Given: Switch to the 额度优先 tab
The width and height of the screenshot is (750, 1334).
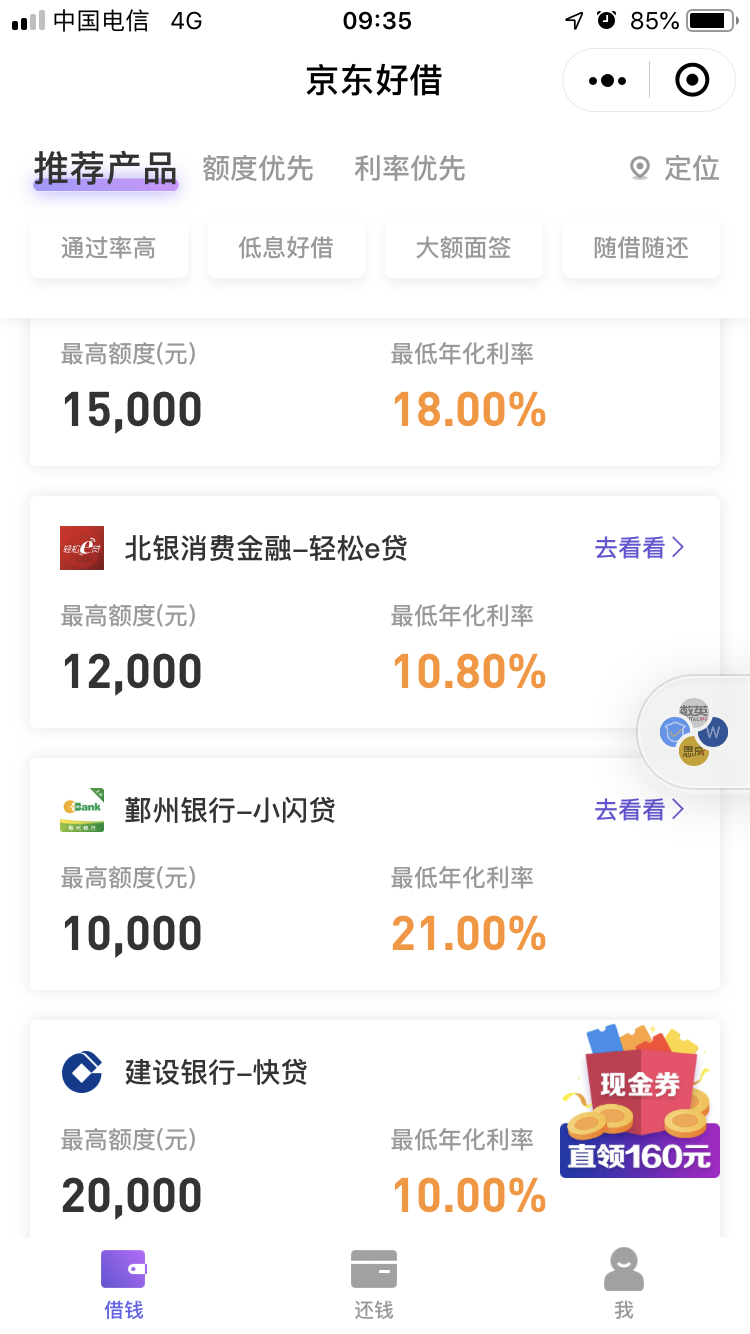Looking at the screenshot, I should pos(258,168).
